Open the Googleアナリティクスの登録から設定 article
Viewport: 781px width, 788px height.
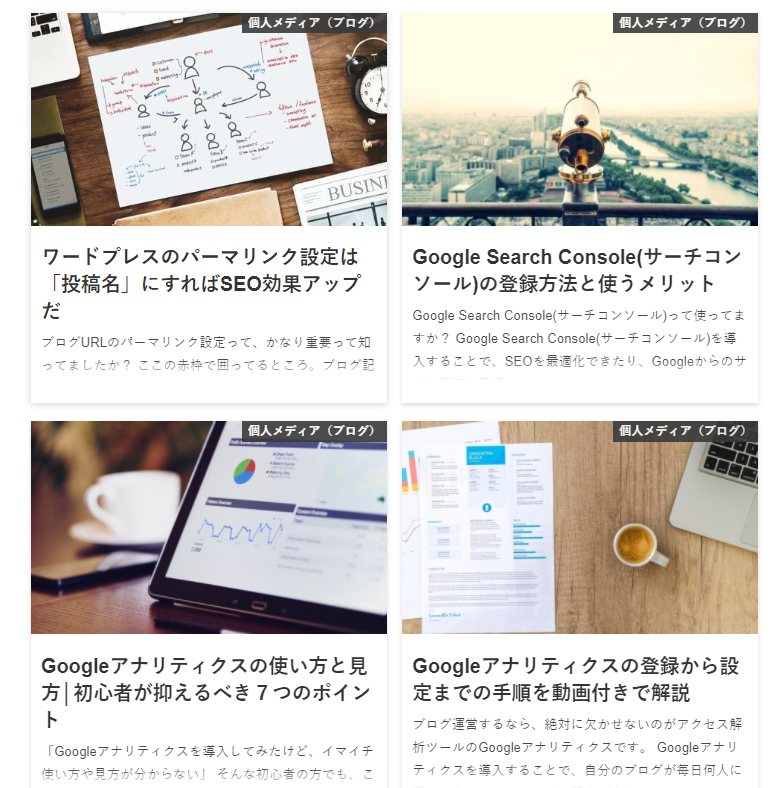(x=576, y=679)
